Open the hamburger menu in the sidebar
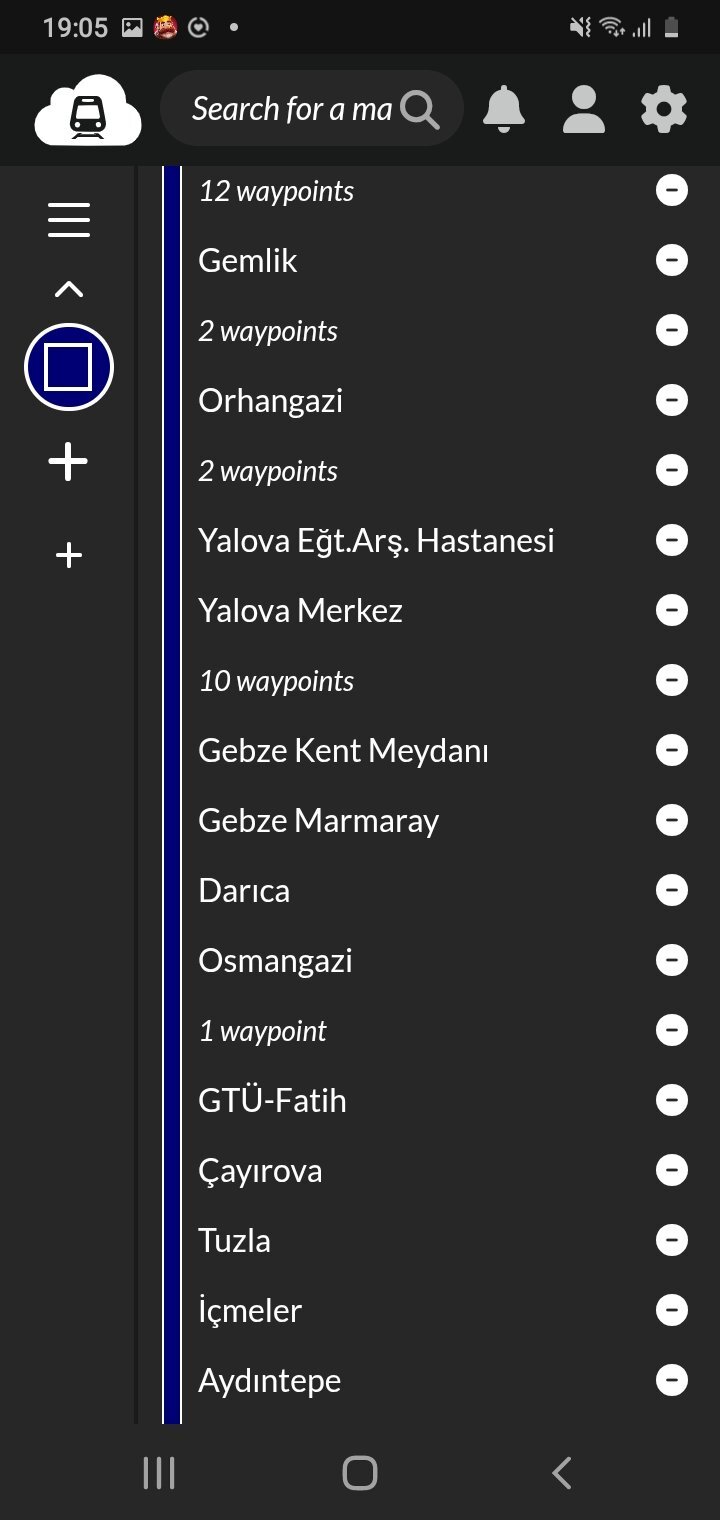Screen dimensions: 720x1520 [x=68, y=219]
